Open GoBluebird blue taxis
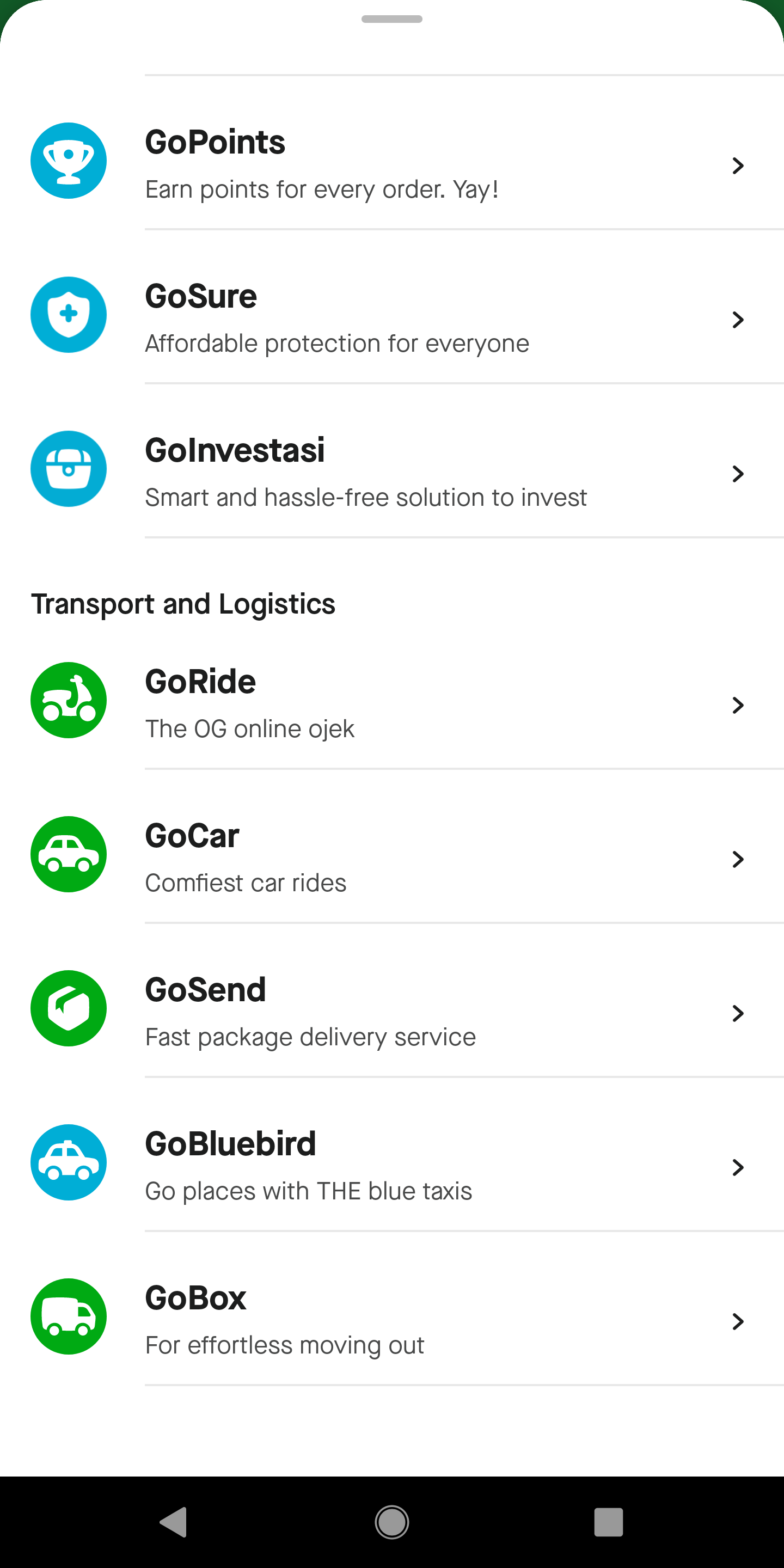The height and width of the screenshot is (1568, 784). pyautogui.click(x=392, y=1162)
